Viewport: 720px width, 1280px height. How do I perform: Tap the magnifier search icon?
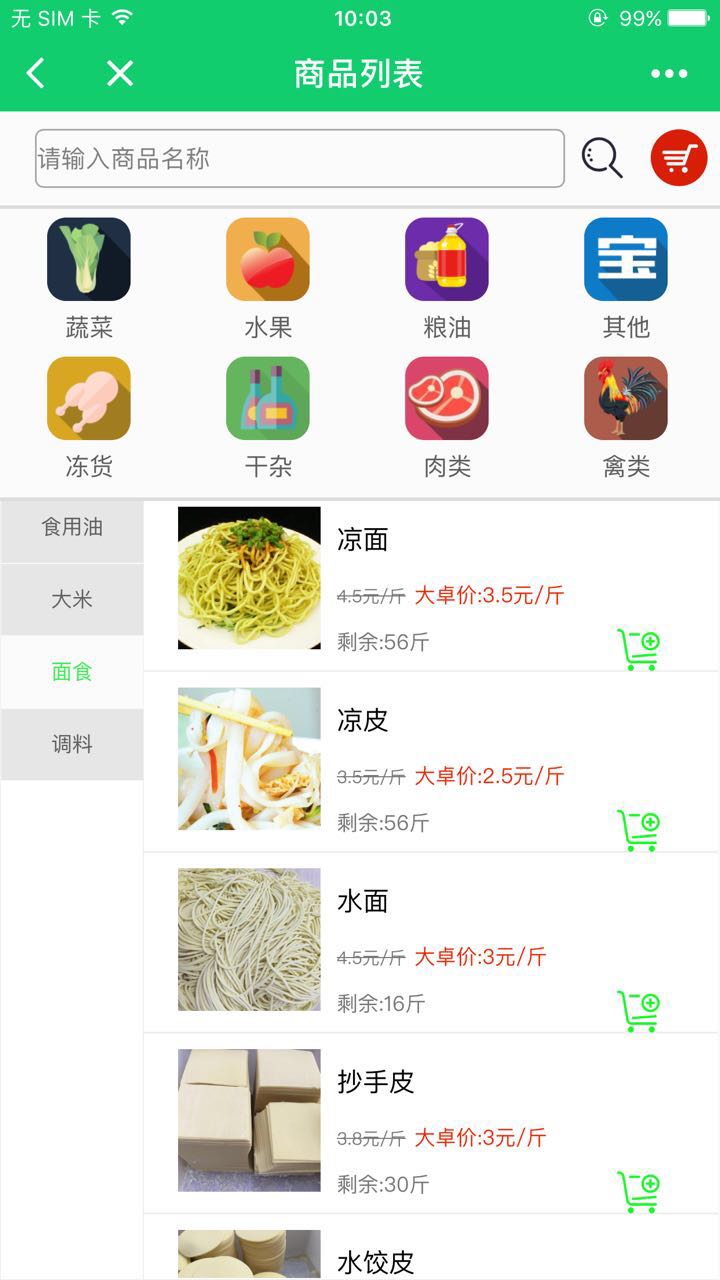pyautogui.click(x=602, y=158)
